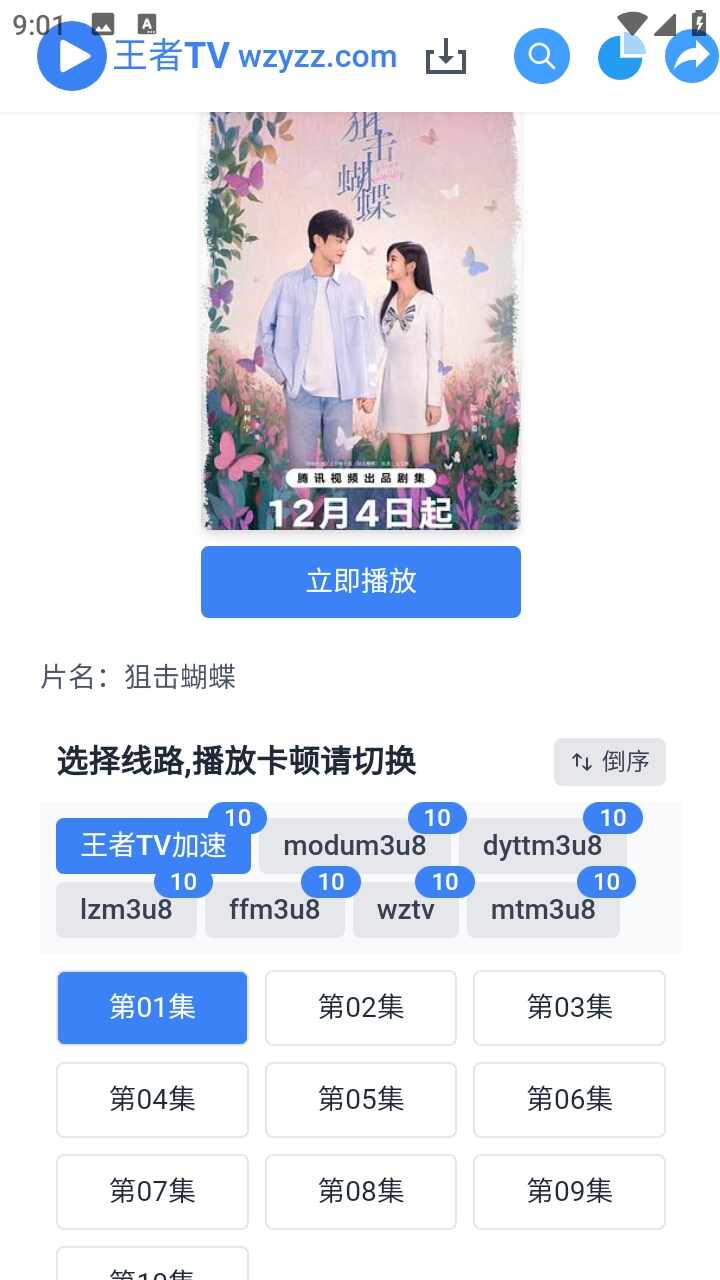Screen dimensions: 720x1280
Task: Select the lzm3u8 line
Action: [x=126, y=910]
